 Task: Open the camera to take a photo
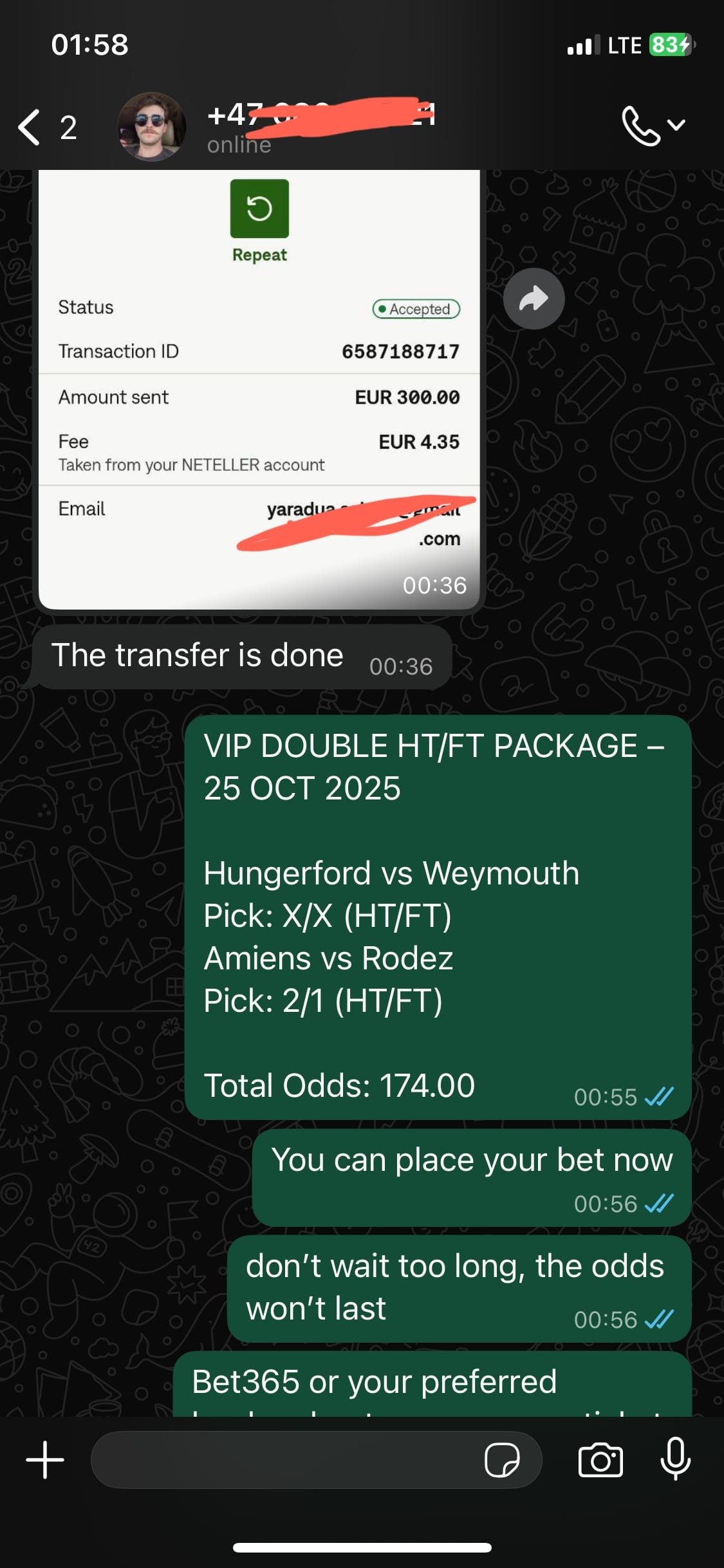click(600, 1460)
